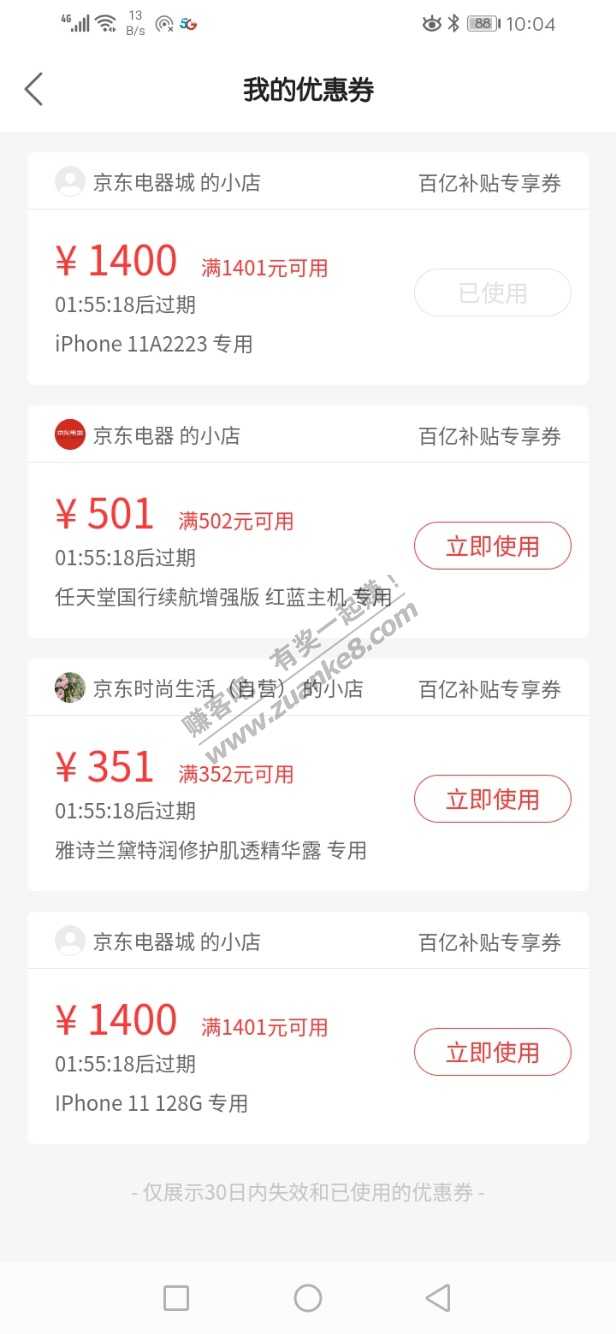
Task: Go back using the top-left arrow
Action: pyautogui.click(x=34, y=89)
